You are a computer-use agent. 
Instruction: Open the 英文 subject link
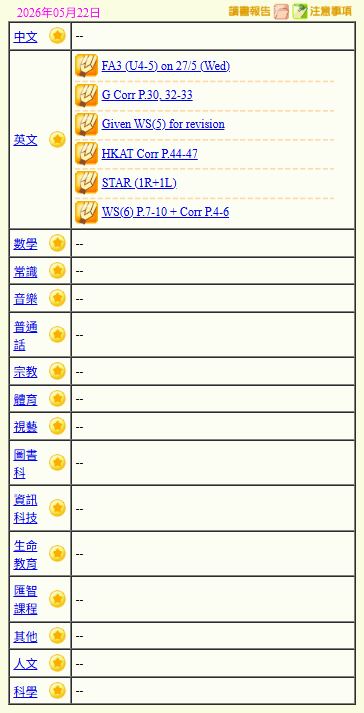pos(25,140)
